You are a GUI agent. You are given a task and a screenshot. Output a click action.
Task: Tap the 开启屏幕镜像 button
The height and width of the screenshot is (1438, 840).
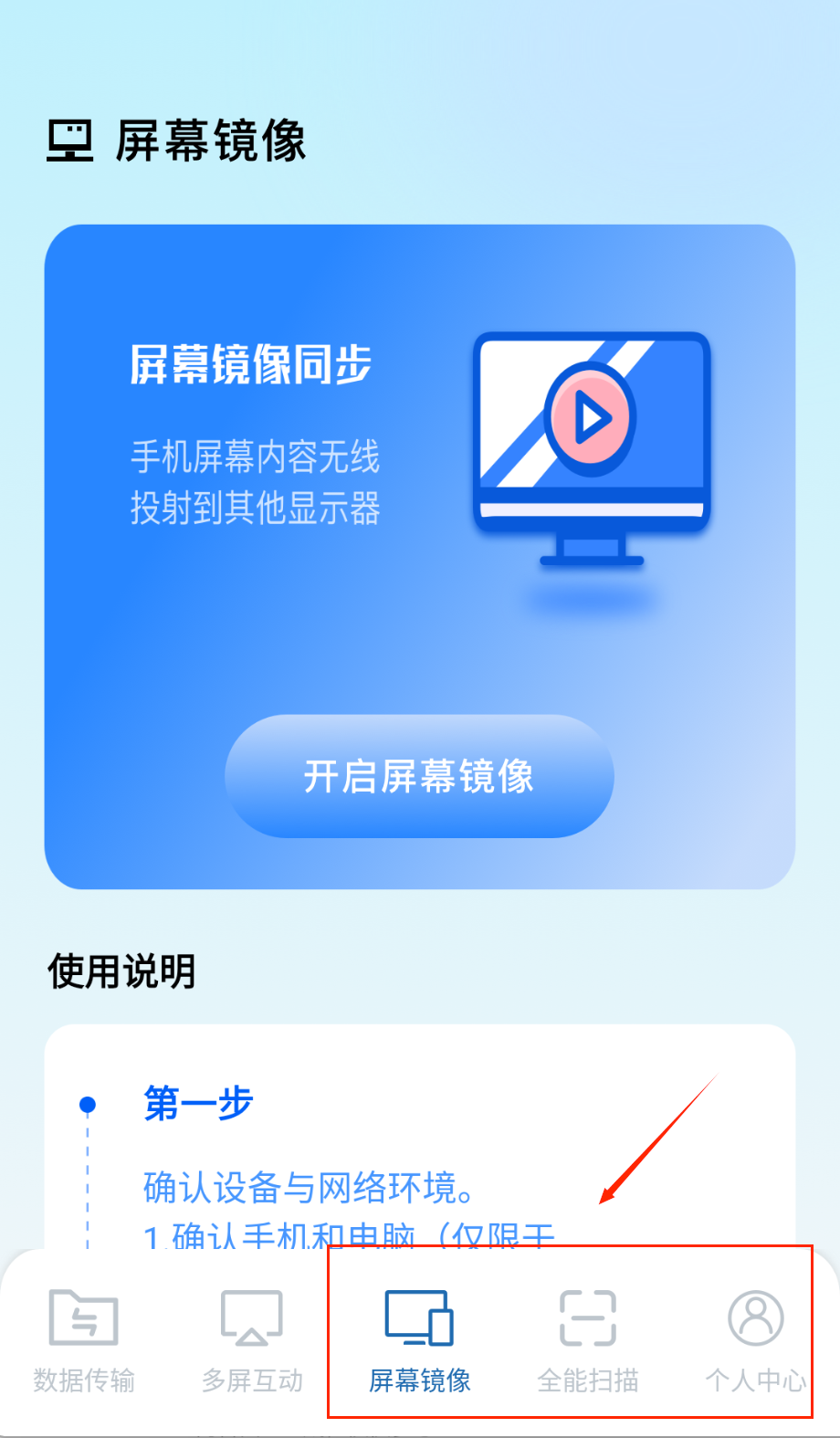pos(419,776)
